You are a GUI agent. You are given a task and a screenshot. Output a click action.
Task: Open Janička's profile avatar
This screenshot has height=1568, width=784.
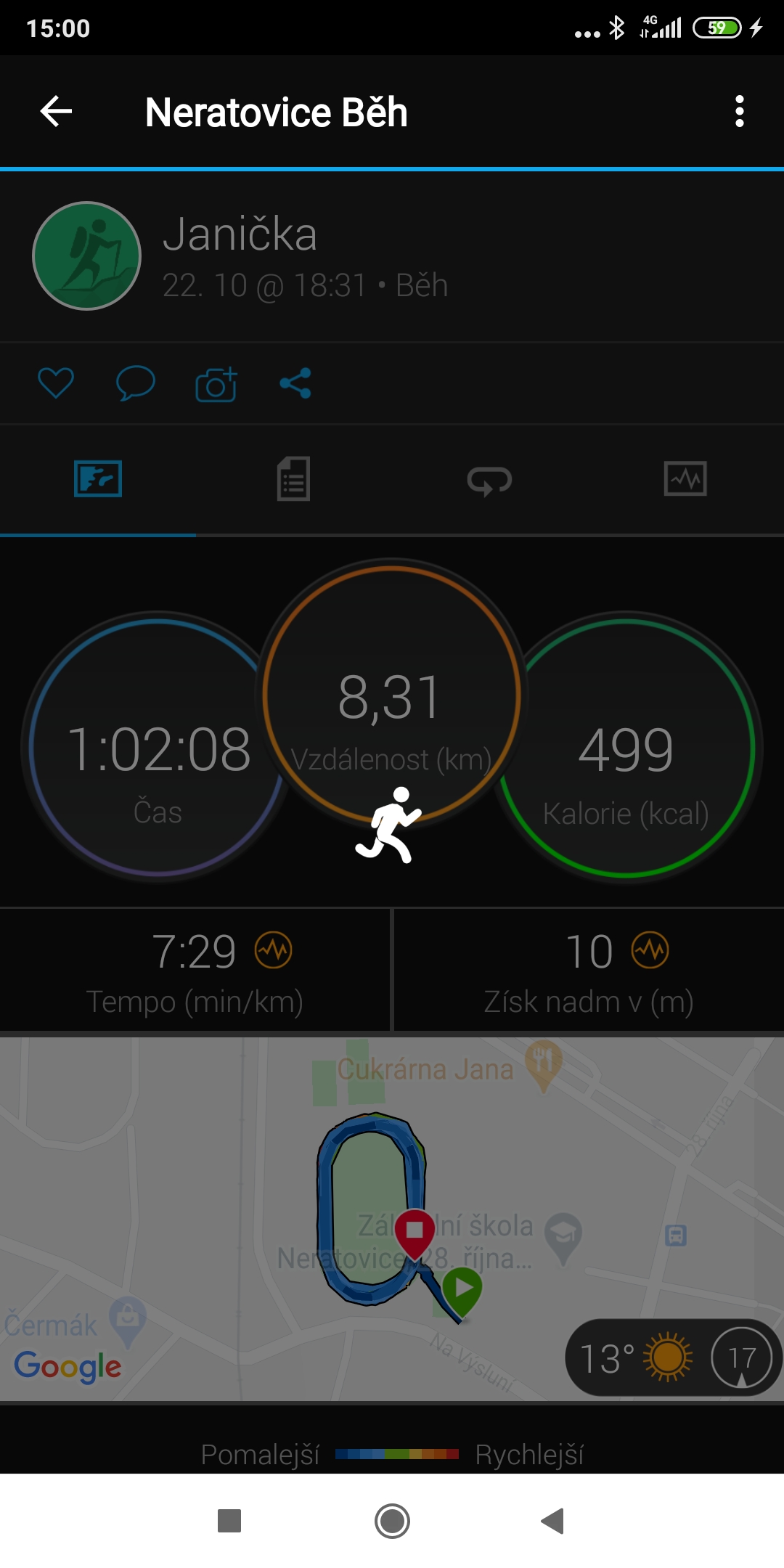tap(86, 256)
